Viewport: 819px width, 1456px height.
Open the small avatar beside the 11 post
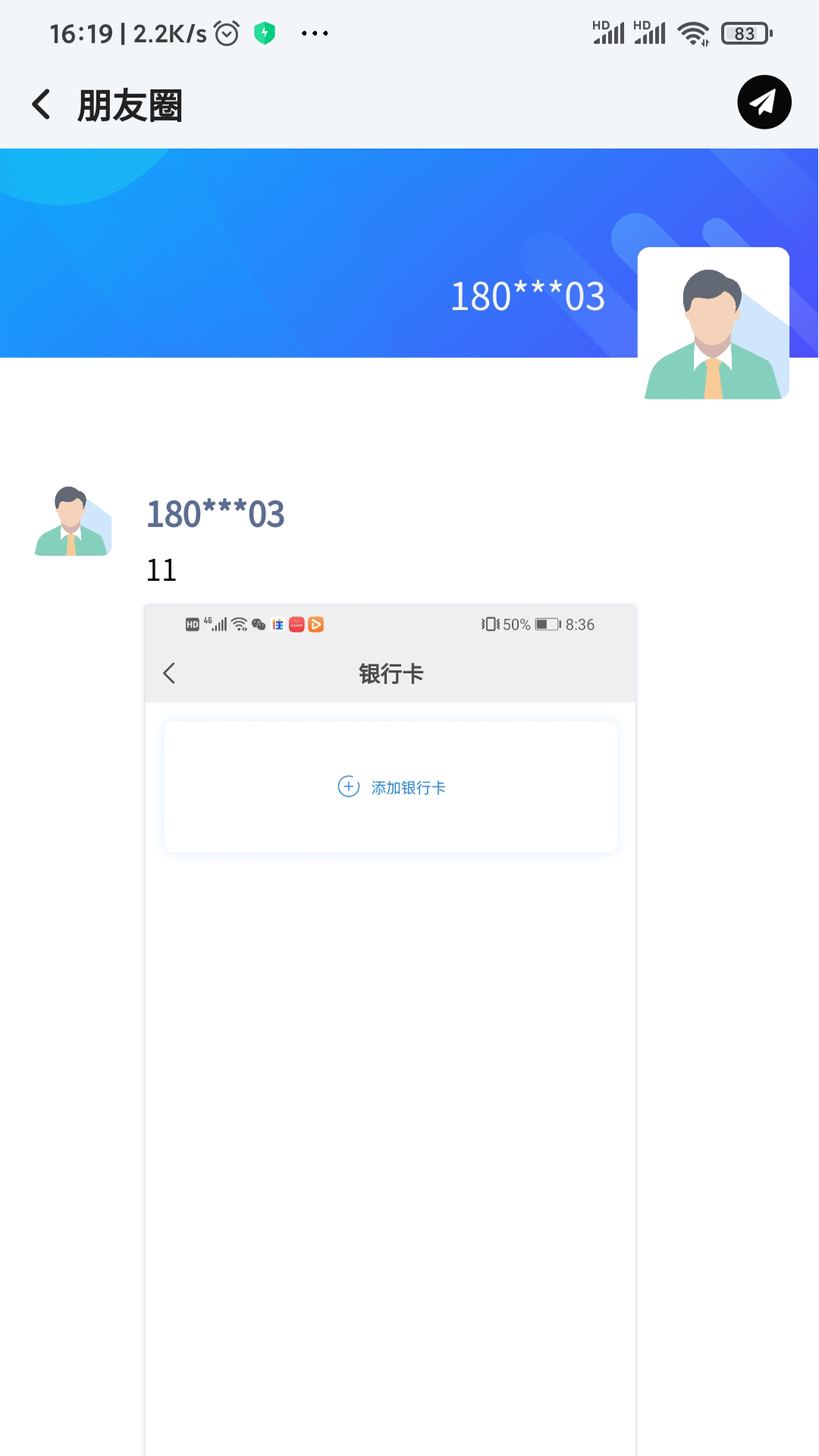(73, 522)
